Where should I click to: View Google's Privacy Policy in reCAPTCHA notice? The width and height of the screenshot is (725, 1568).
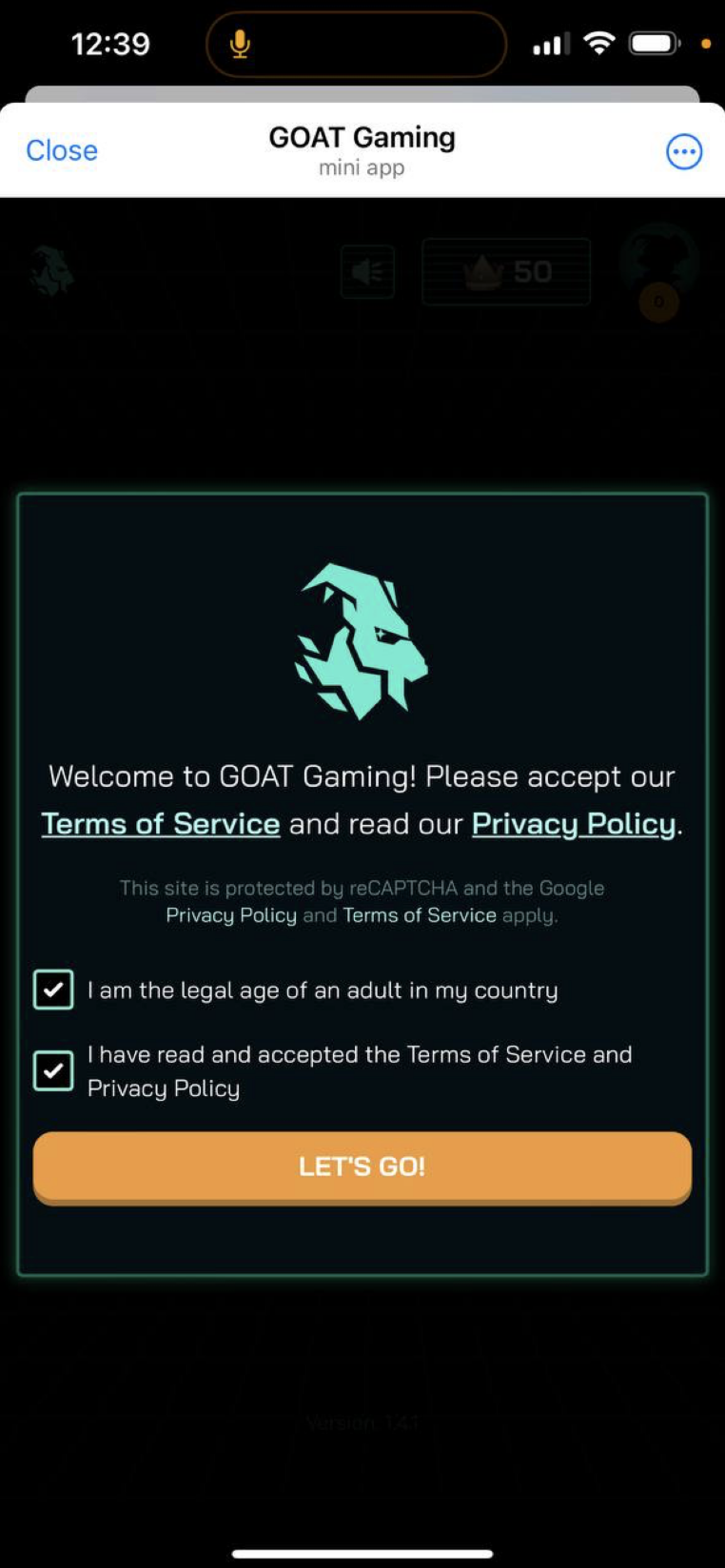click(x=231, y=915)
